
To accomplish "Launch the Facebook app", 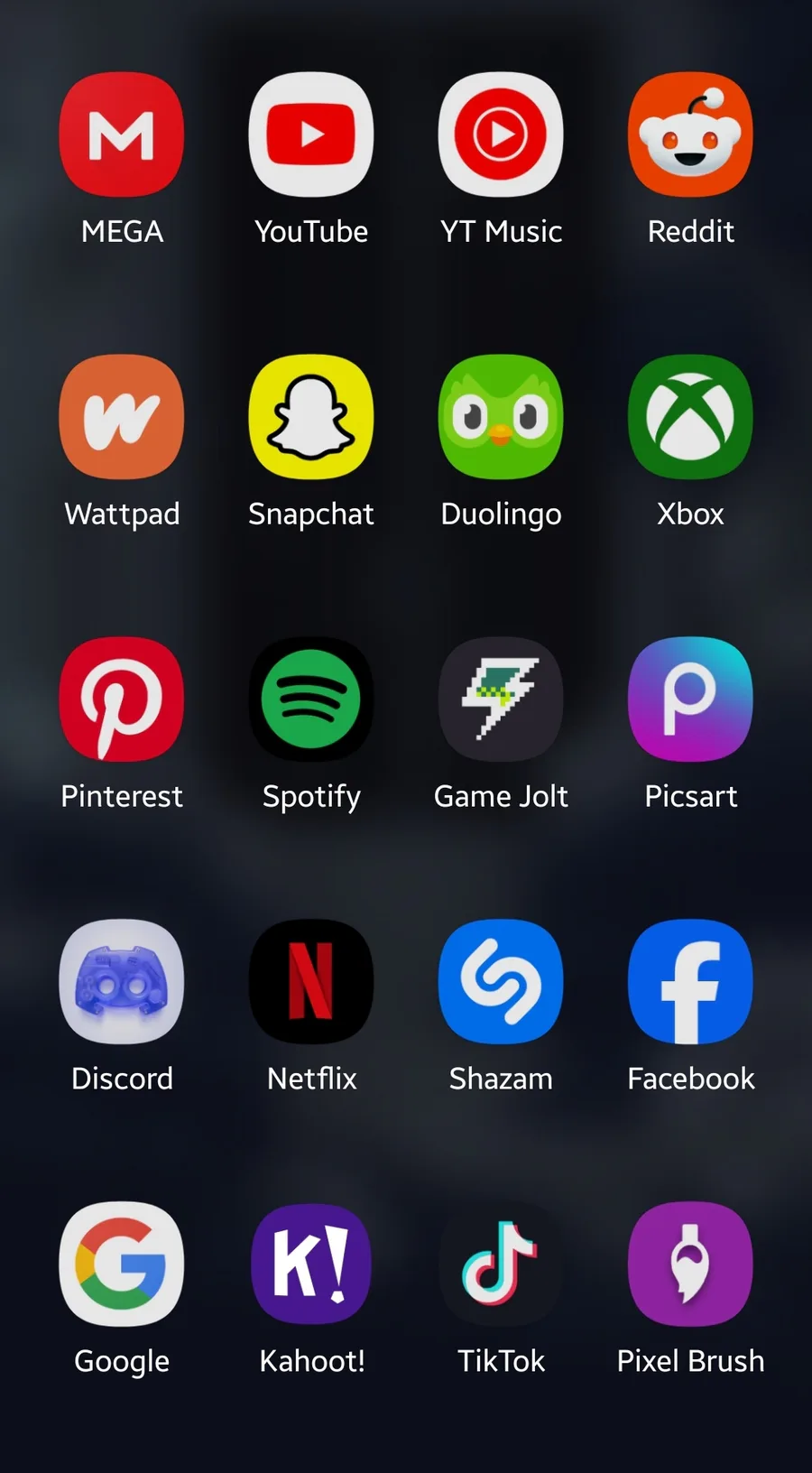I will (x=690, y=982).
